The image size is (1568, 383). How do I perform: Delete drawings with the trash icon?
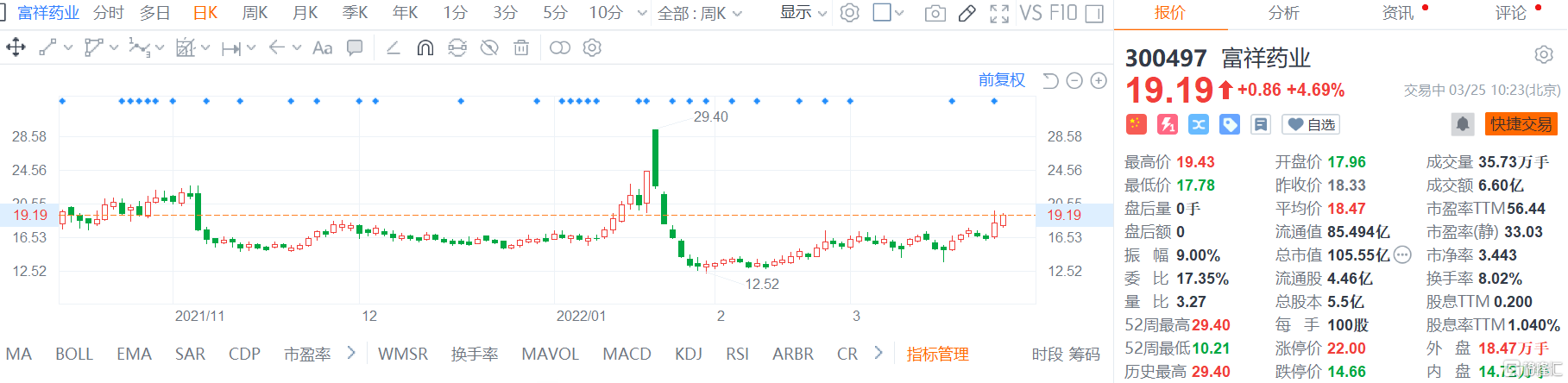(521, 48)
